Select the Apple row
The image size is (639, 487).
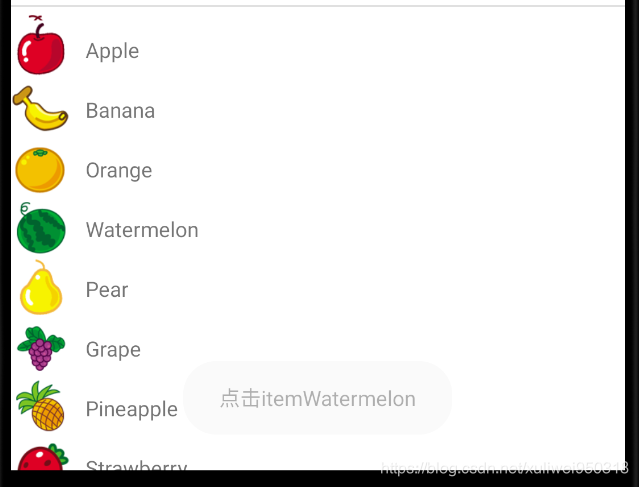click(112, 51)
